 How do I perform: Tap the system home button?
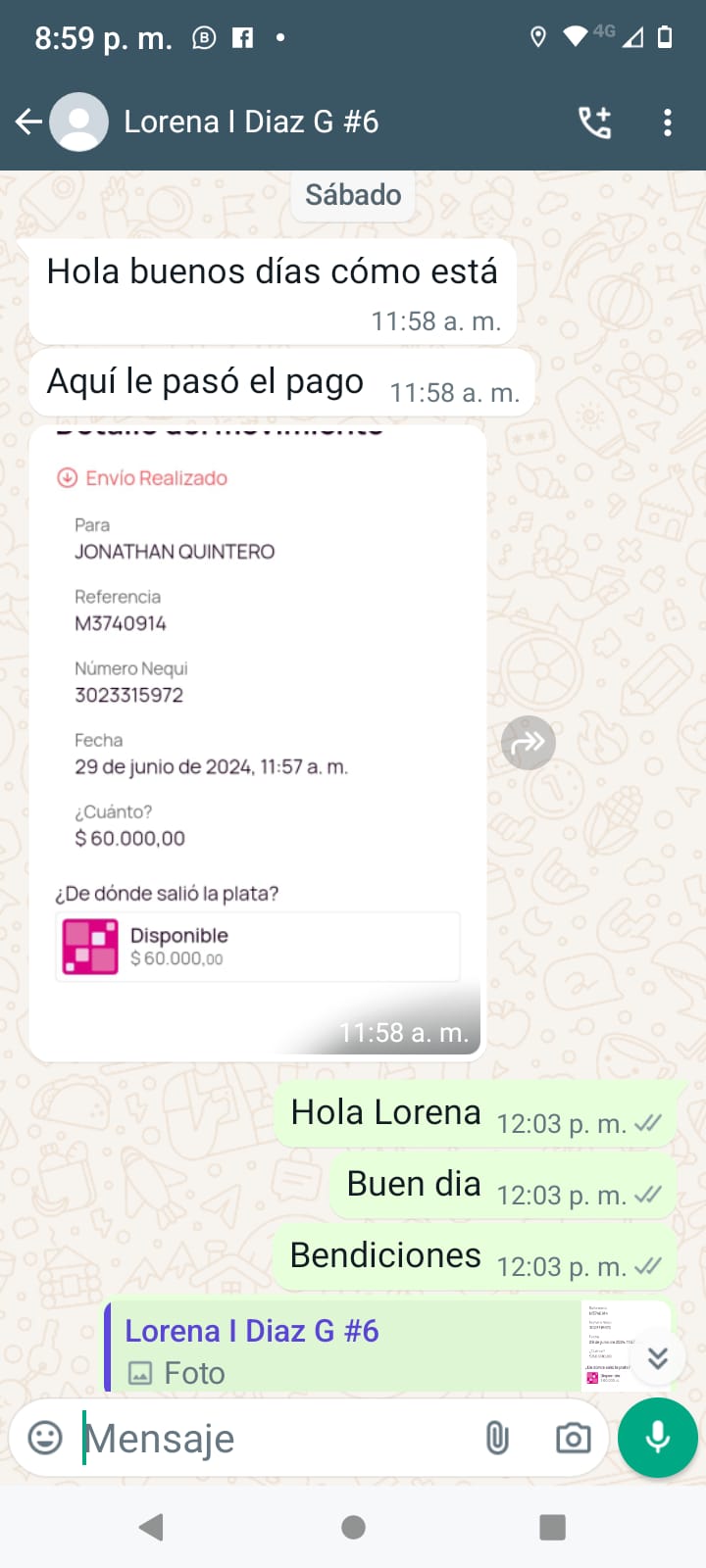coord(353,1527)
